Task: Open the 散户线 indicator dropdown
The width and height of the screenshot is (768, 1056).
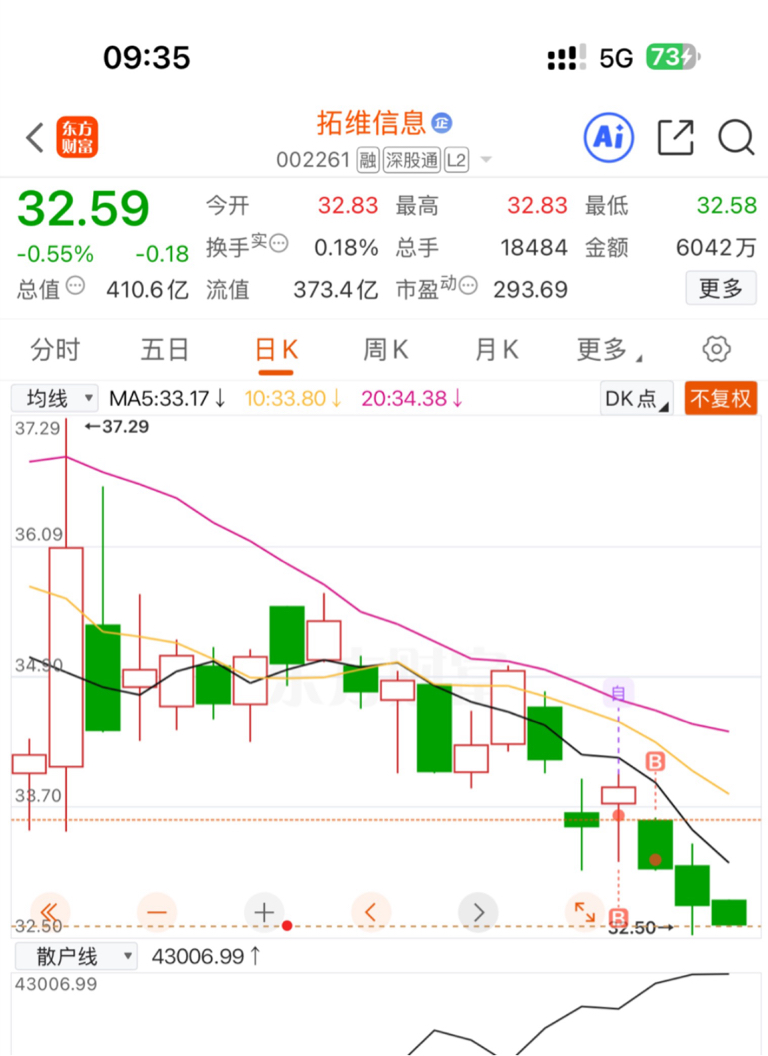Action: tap(76, 956)
